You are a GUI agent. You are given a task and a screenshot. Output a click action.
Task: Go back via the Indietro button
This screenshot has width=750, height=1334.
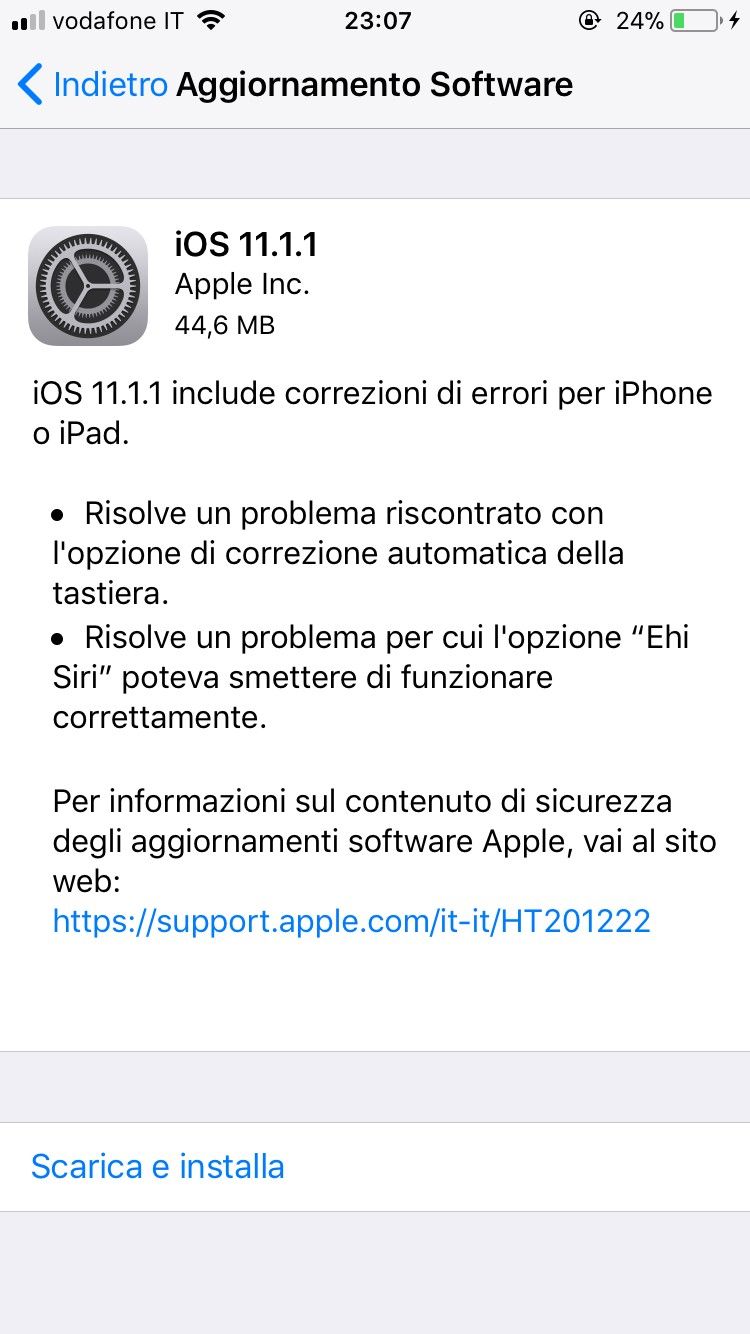click(x=92, y=85)
